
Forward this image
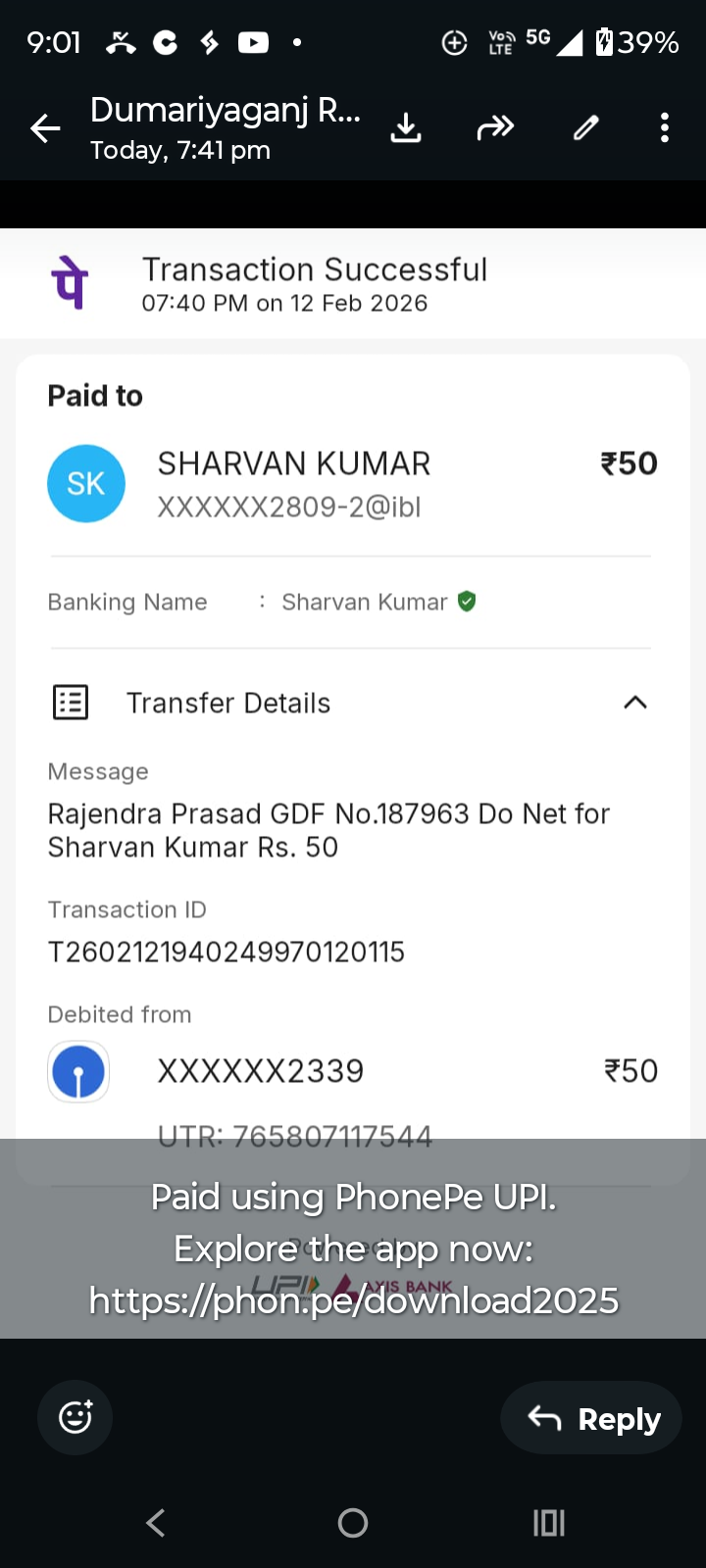point(495,128)
